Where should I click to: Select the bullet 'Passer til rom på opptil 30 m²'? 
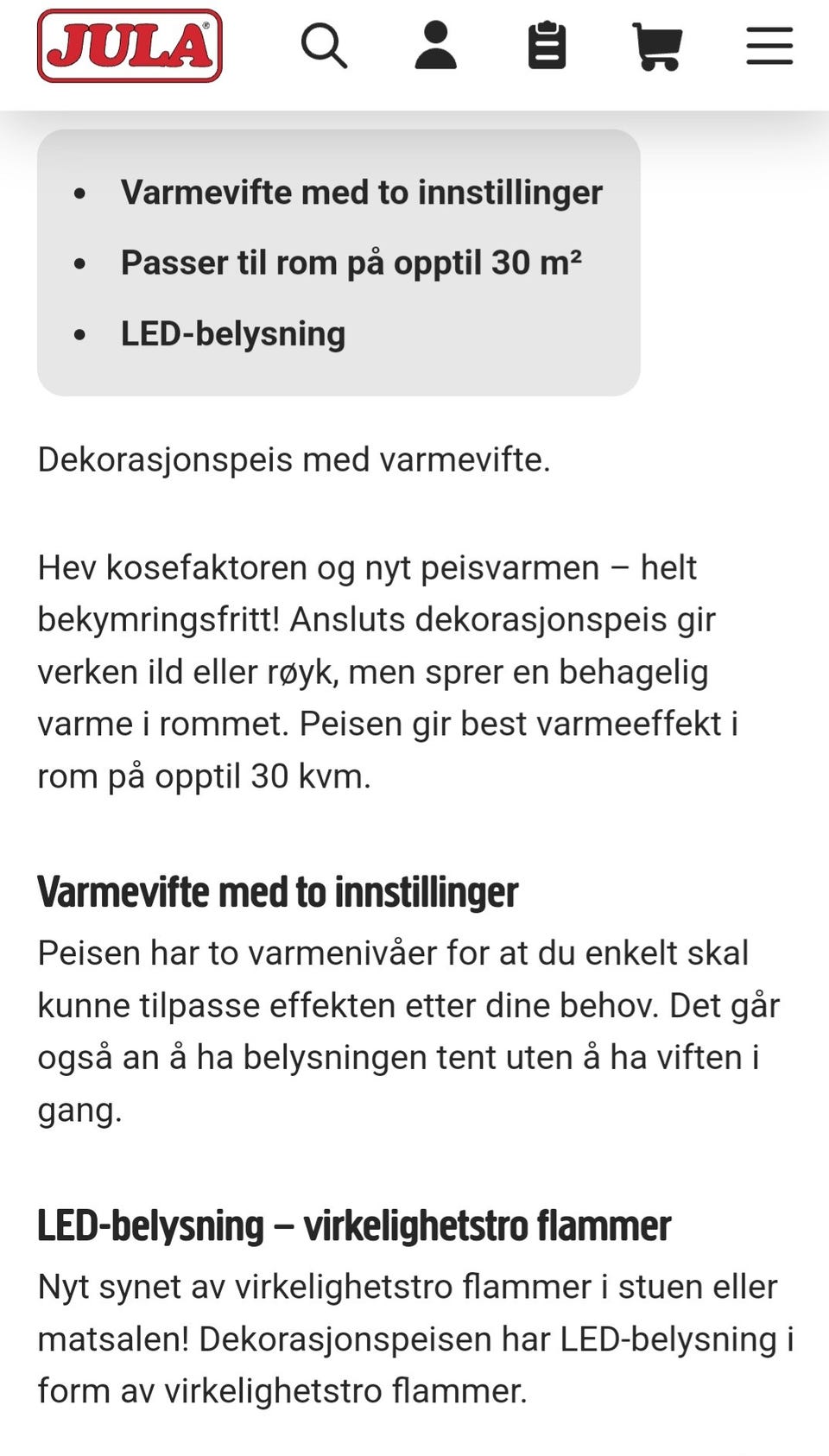[x=354, y=262]
